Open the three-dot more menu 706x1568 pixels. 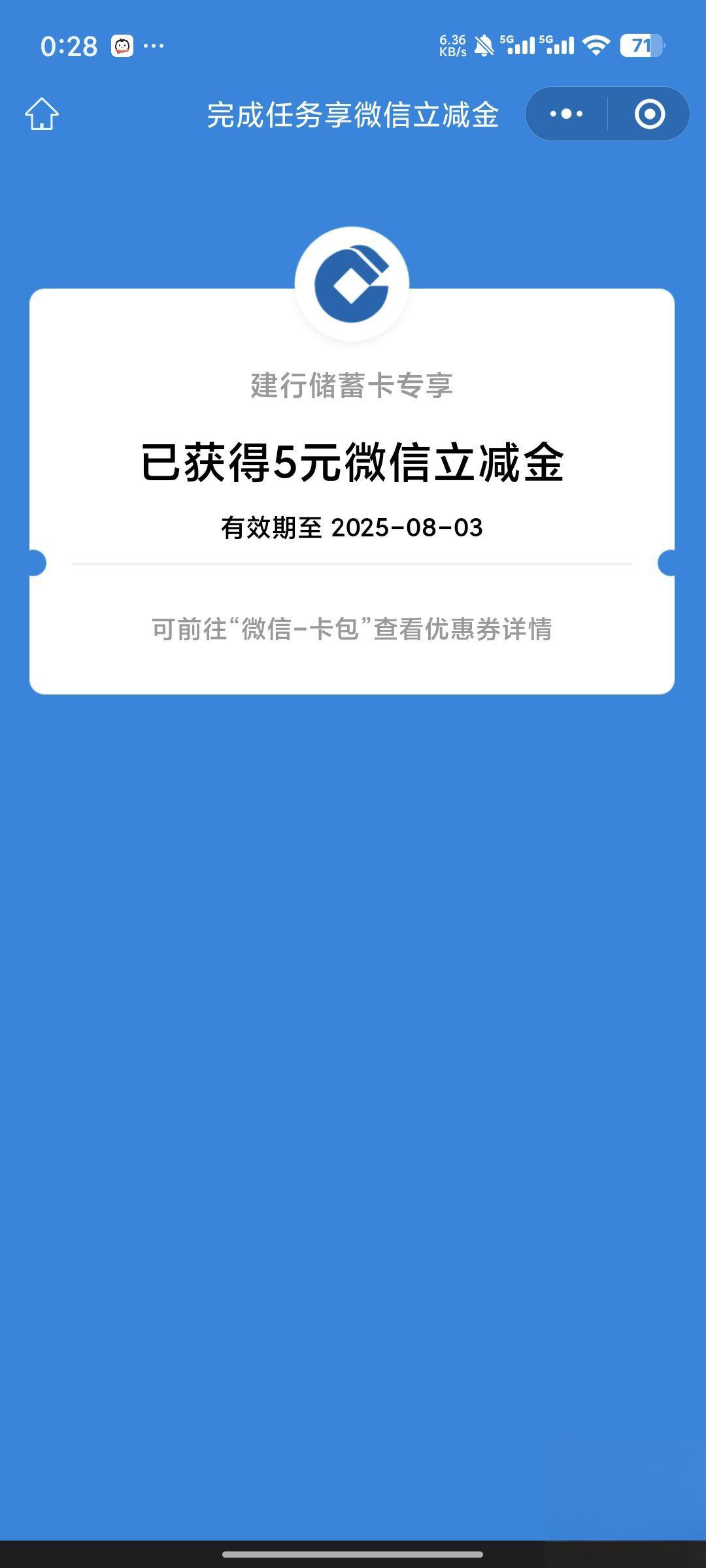pos(566,114)
